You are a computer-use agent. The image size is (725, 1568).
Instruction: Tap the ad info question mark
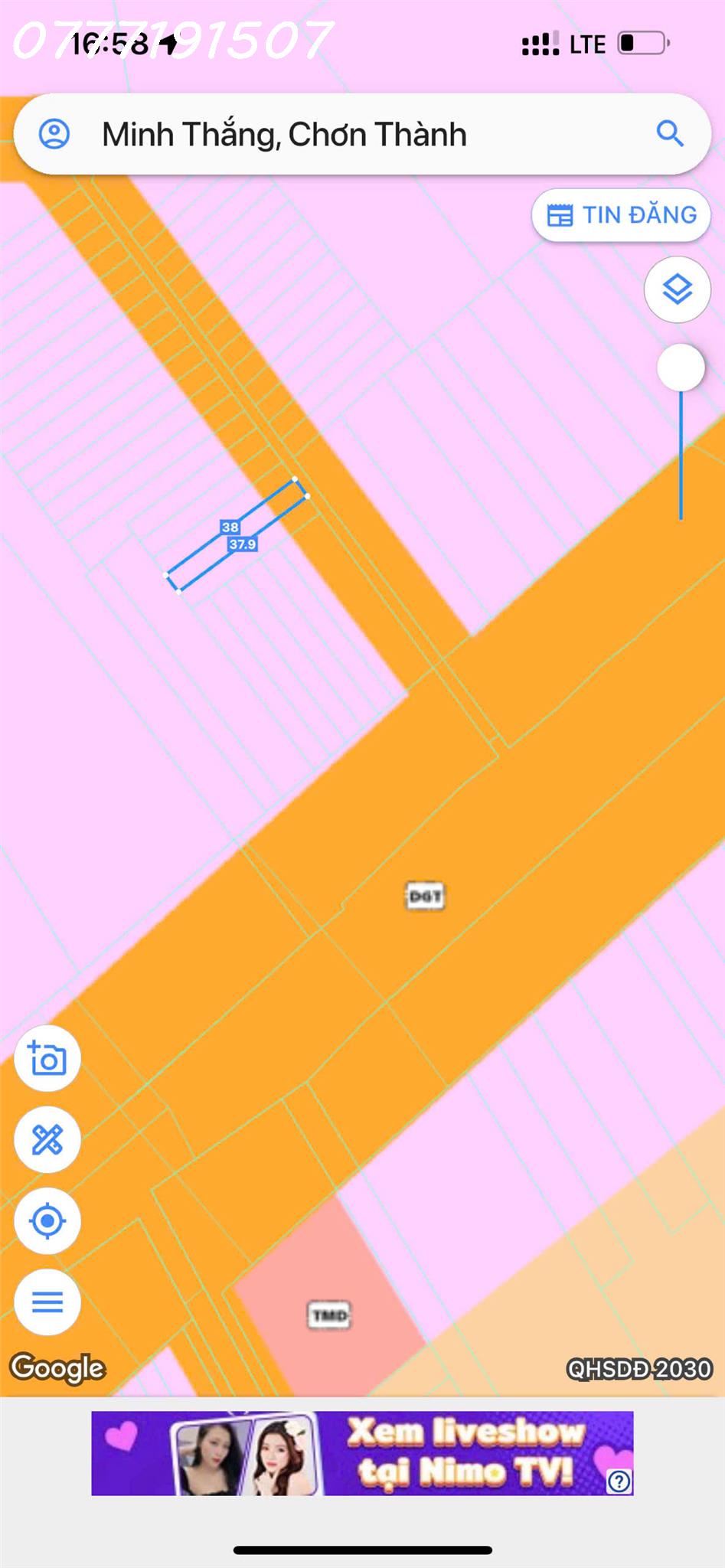[619, 1481]
